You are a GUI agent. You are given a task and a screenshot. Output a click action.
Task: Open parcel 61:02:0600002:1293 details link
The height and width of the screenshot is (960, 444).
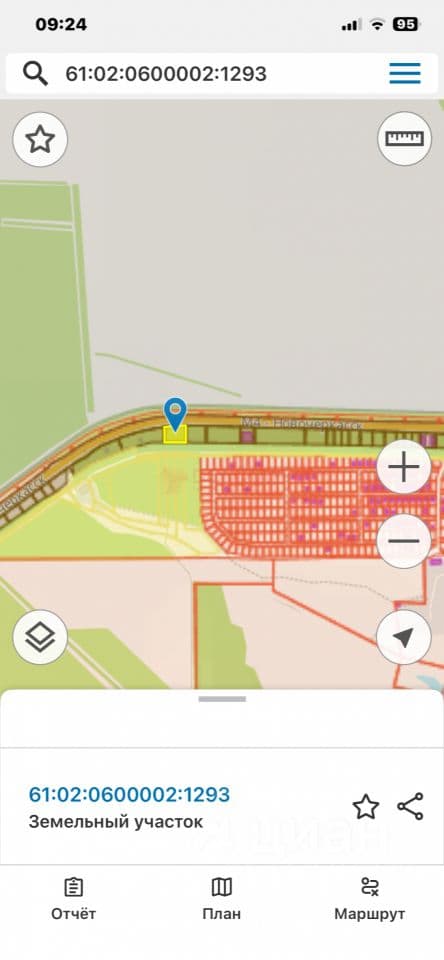click(129, 795)
